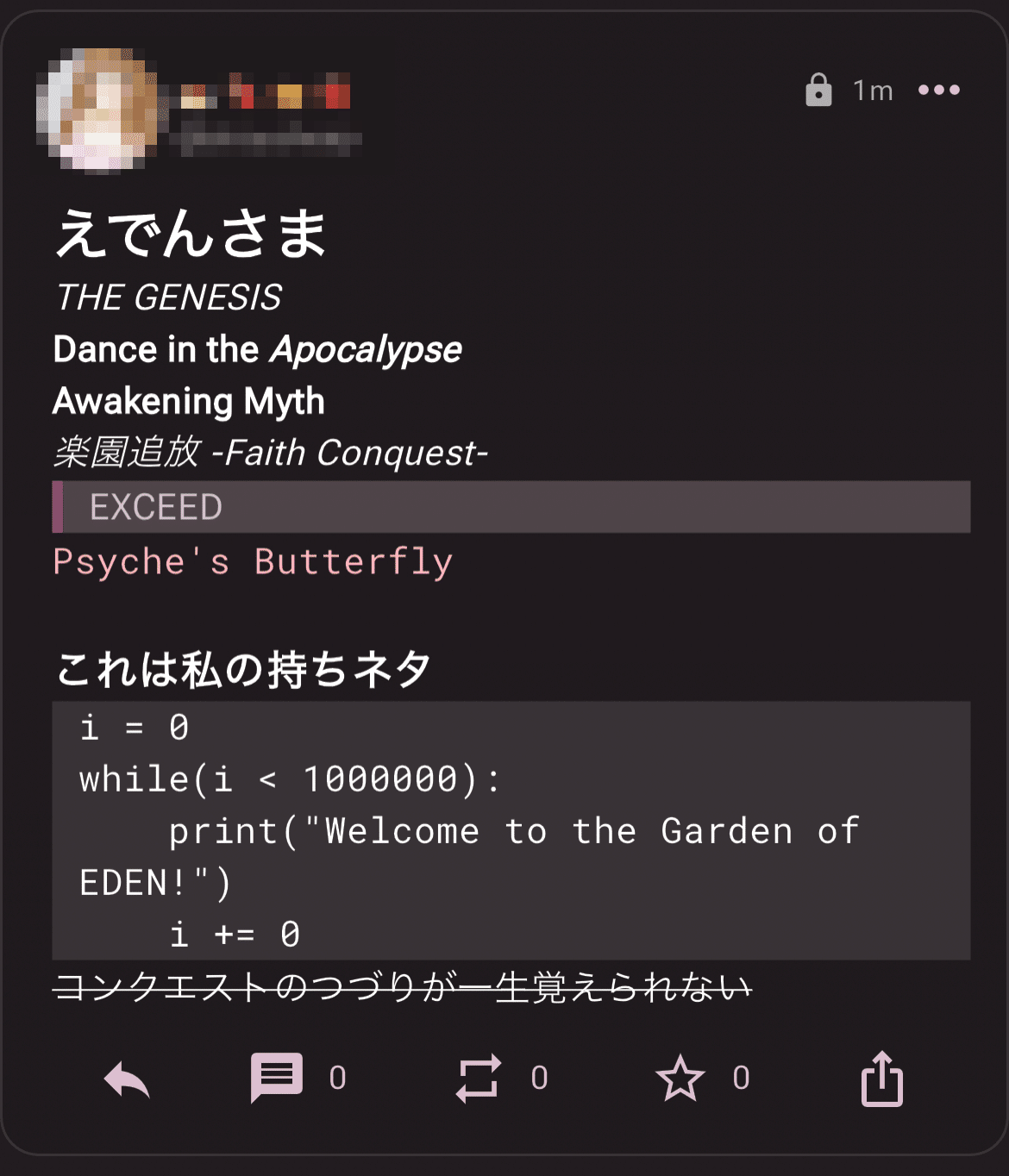This screenshot has height=1176, width=1009.
Task: Favorite the post with the star icon
Action: coord(681,1078)
